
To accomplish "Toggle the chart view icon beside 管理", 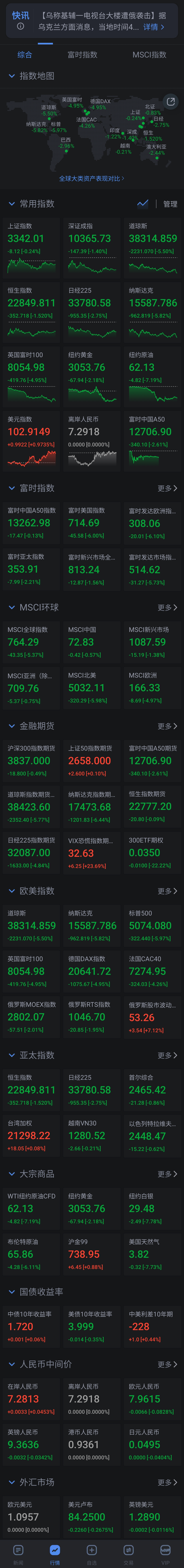I will coord(143,204).
